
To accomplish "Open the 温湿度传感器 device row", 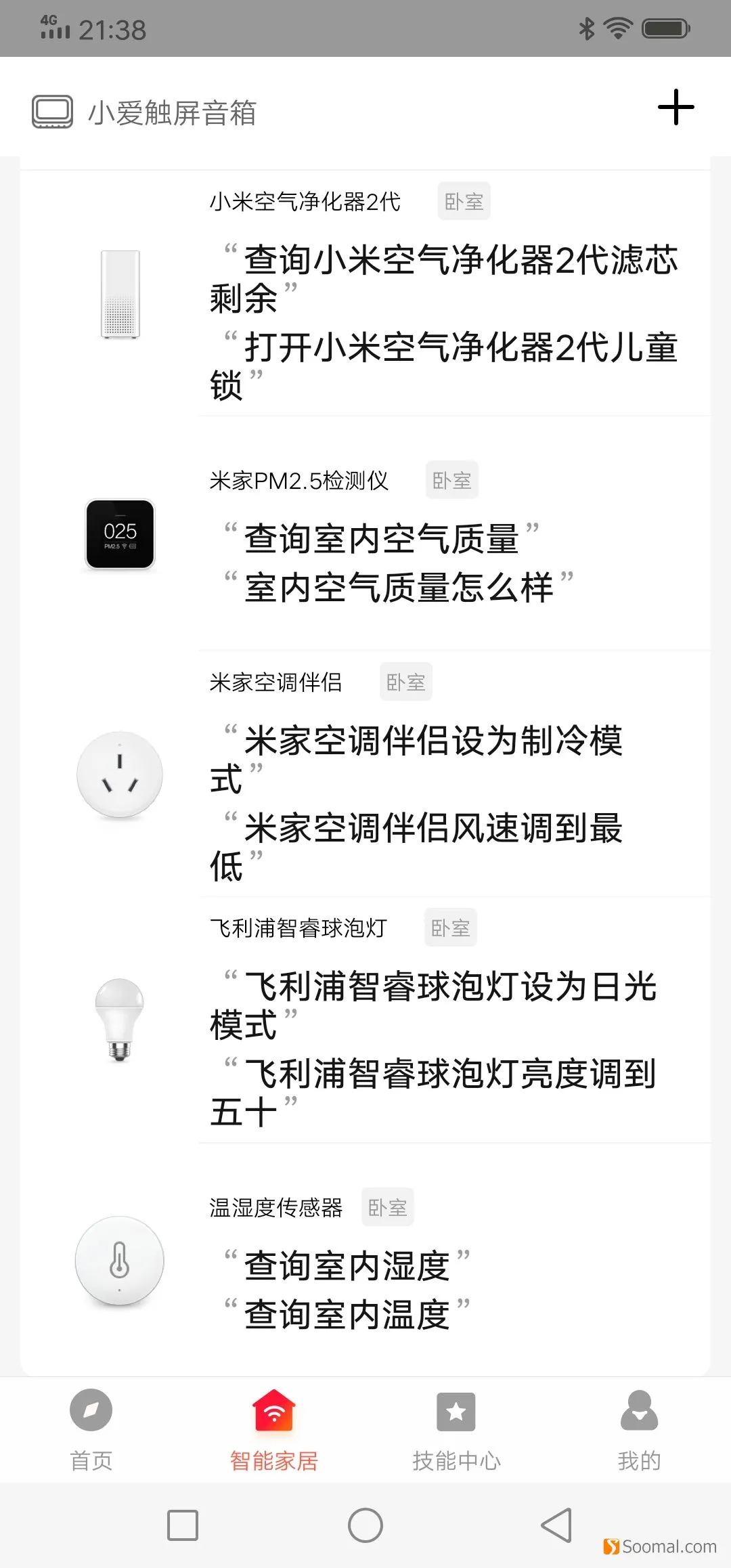I will (x=365, y=1261).
